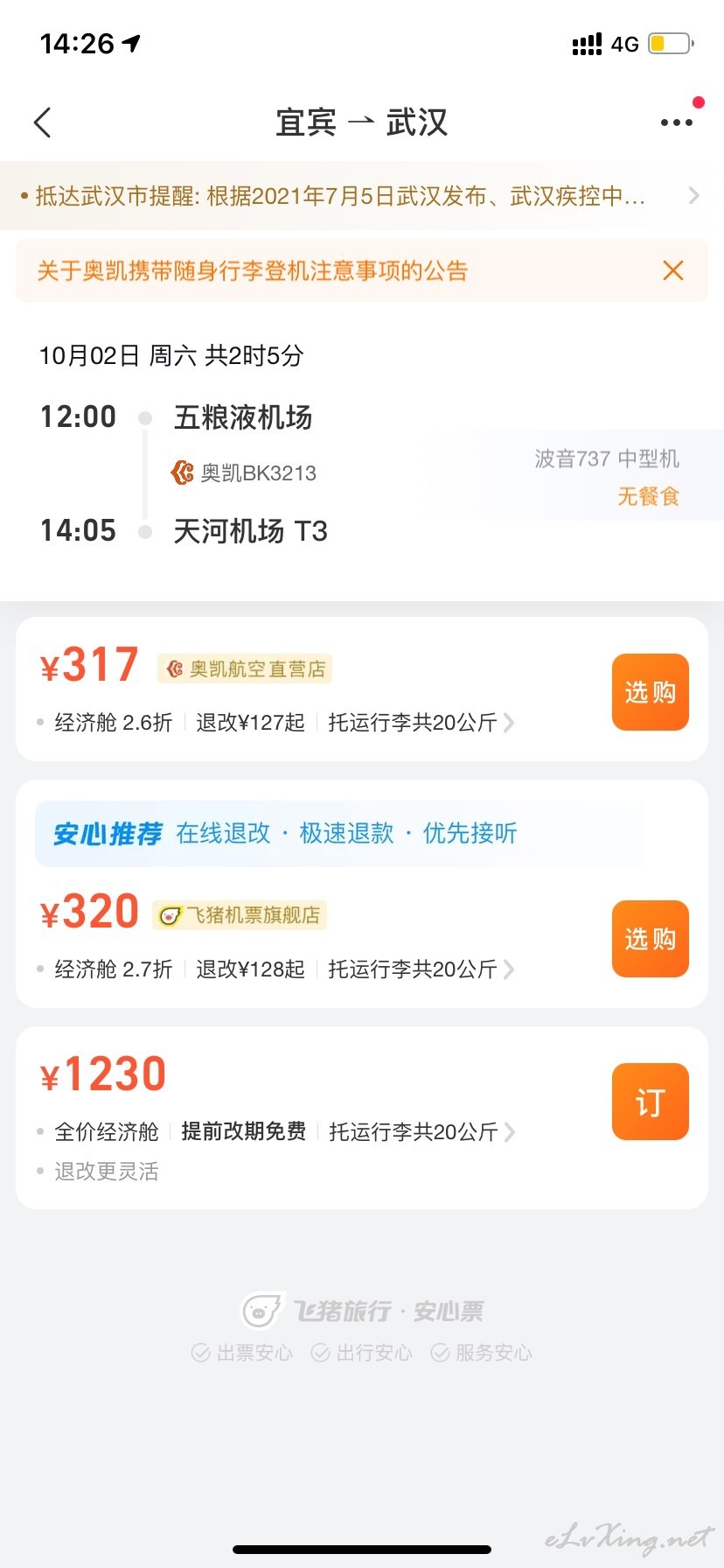Tap 选购 for the ¥320 飞猪机票旗舰店 fare
Viewport: 724px width, 1568px height.
point(650,939)
